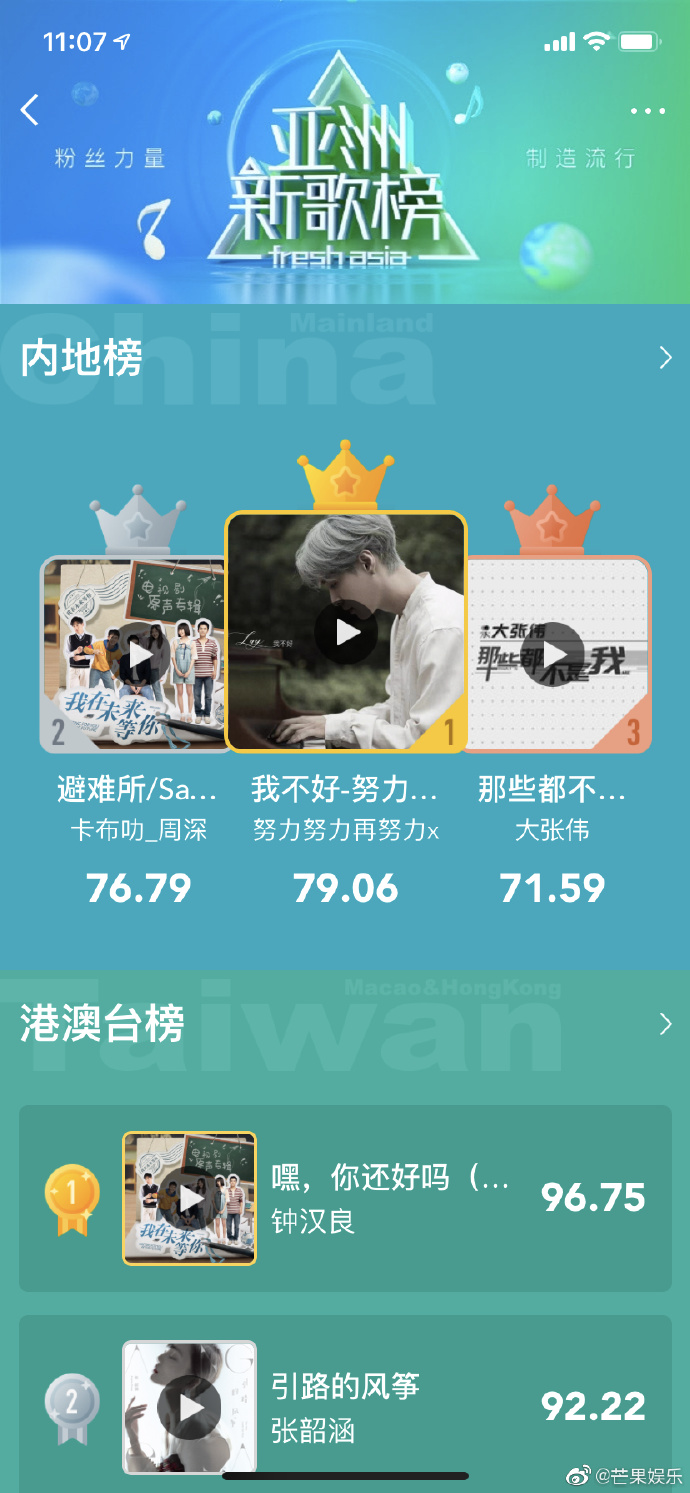Screen dimensions: 690x1493
Task: Play second-ranked song 避难所 by 周深
Action: pos(139,655)
